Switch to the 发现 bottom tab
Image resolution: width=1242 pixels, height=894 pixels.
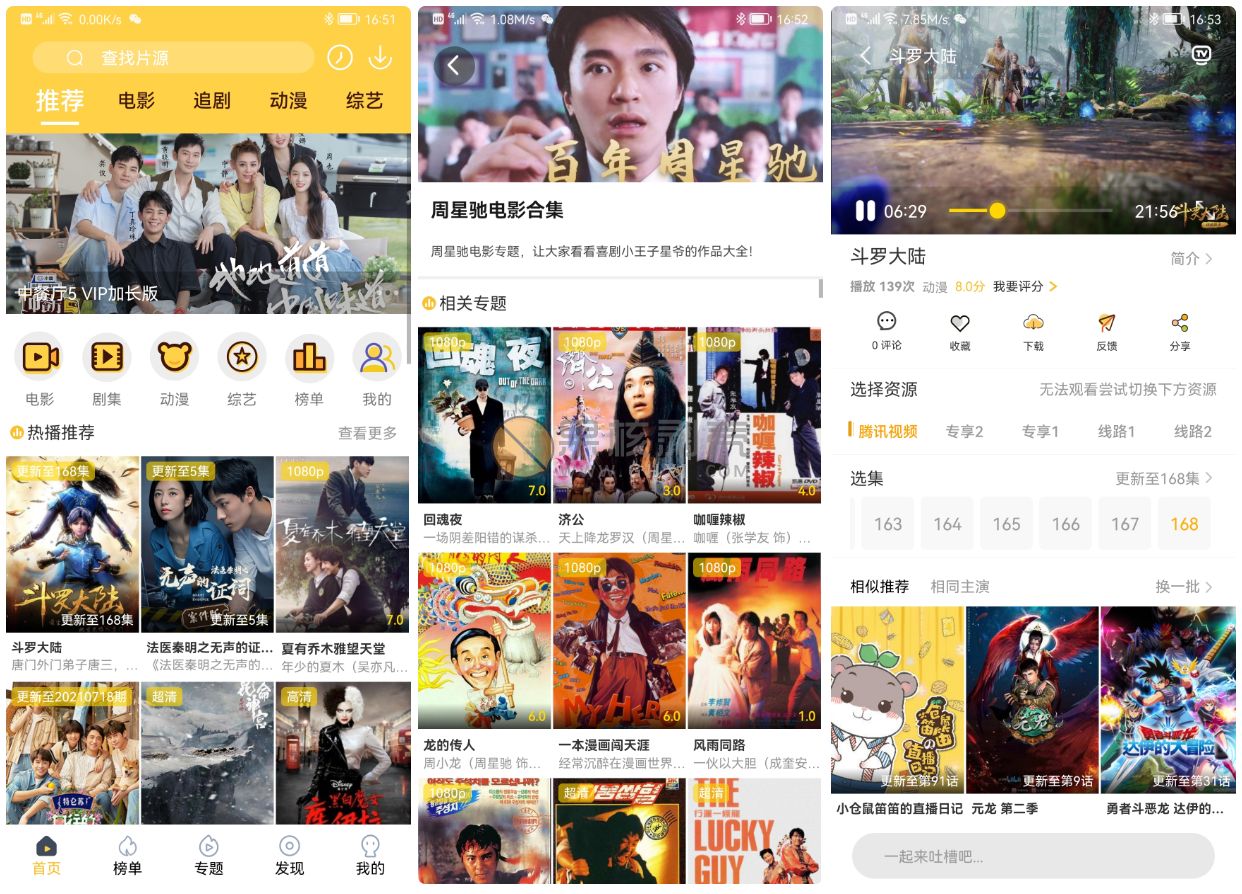tap(289, 856)
